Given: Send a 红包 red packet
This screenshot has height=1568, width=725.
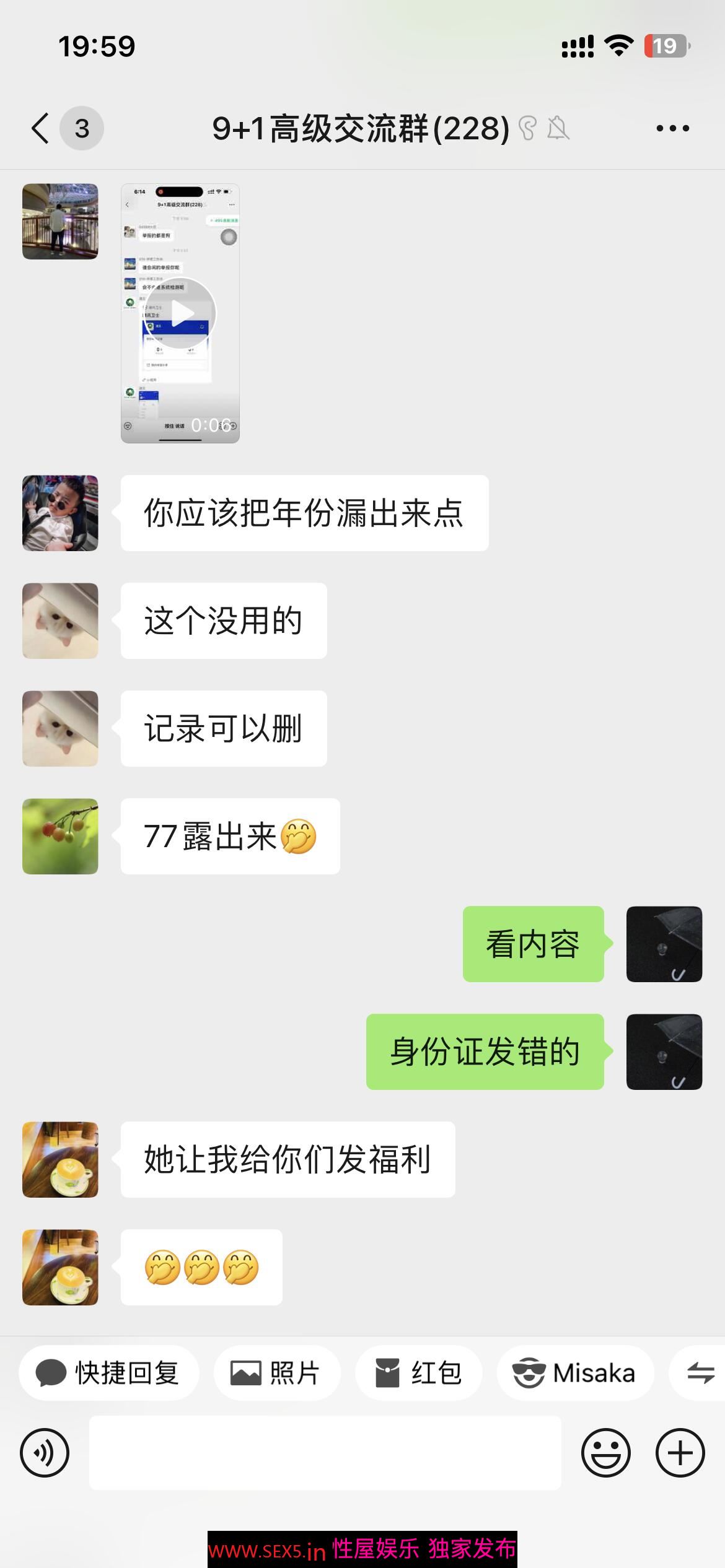Looking at the screenshot, I should pos(419,1373).
